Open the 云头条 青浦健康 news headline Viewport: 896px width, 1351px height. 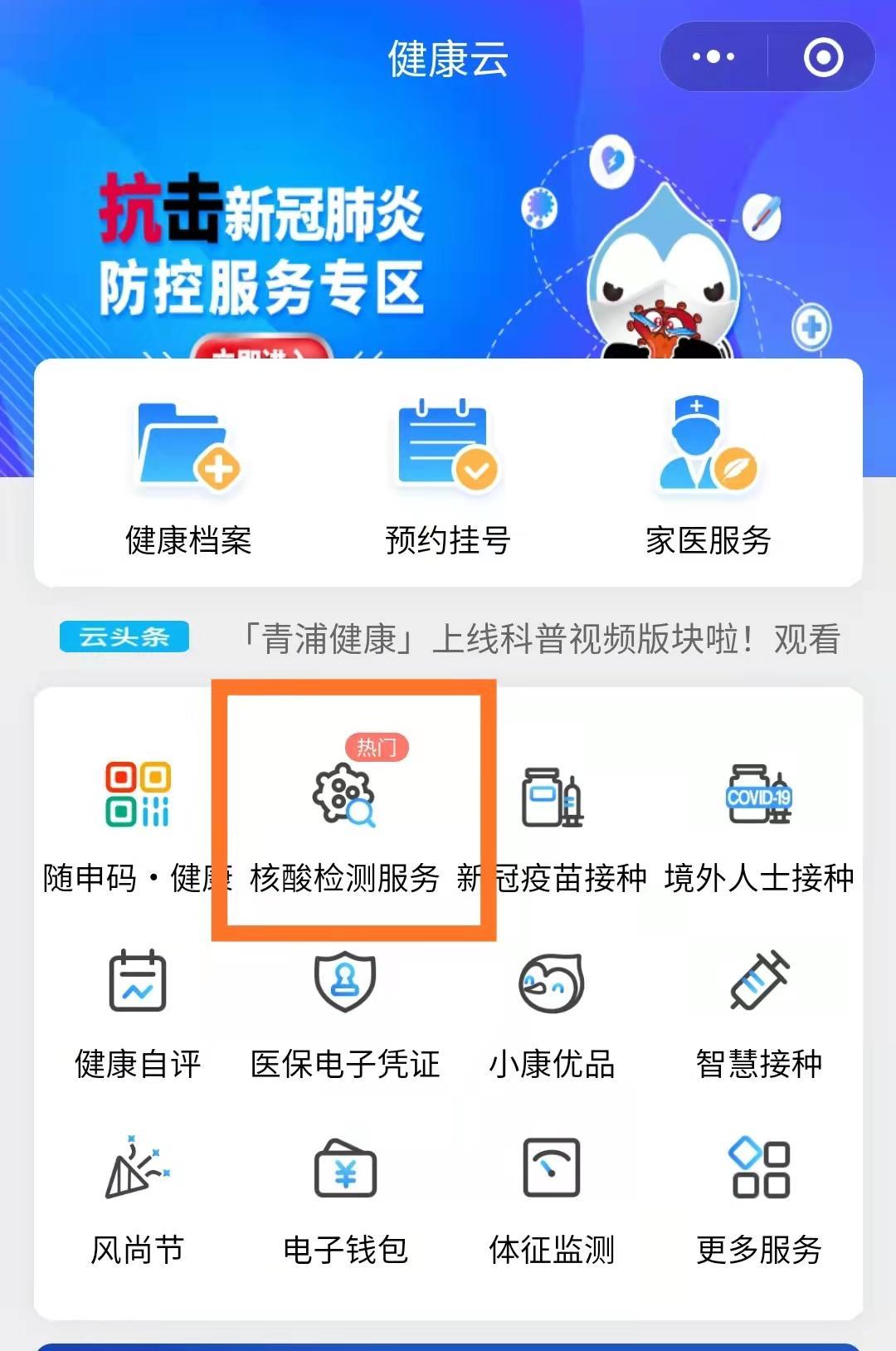[x=539, y=639]
